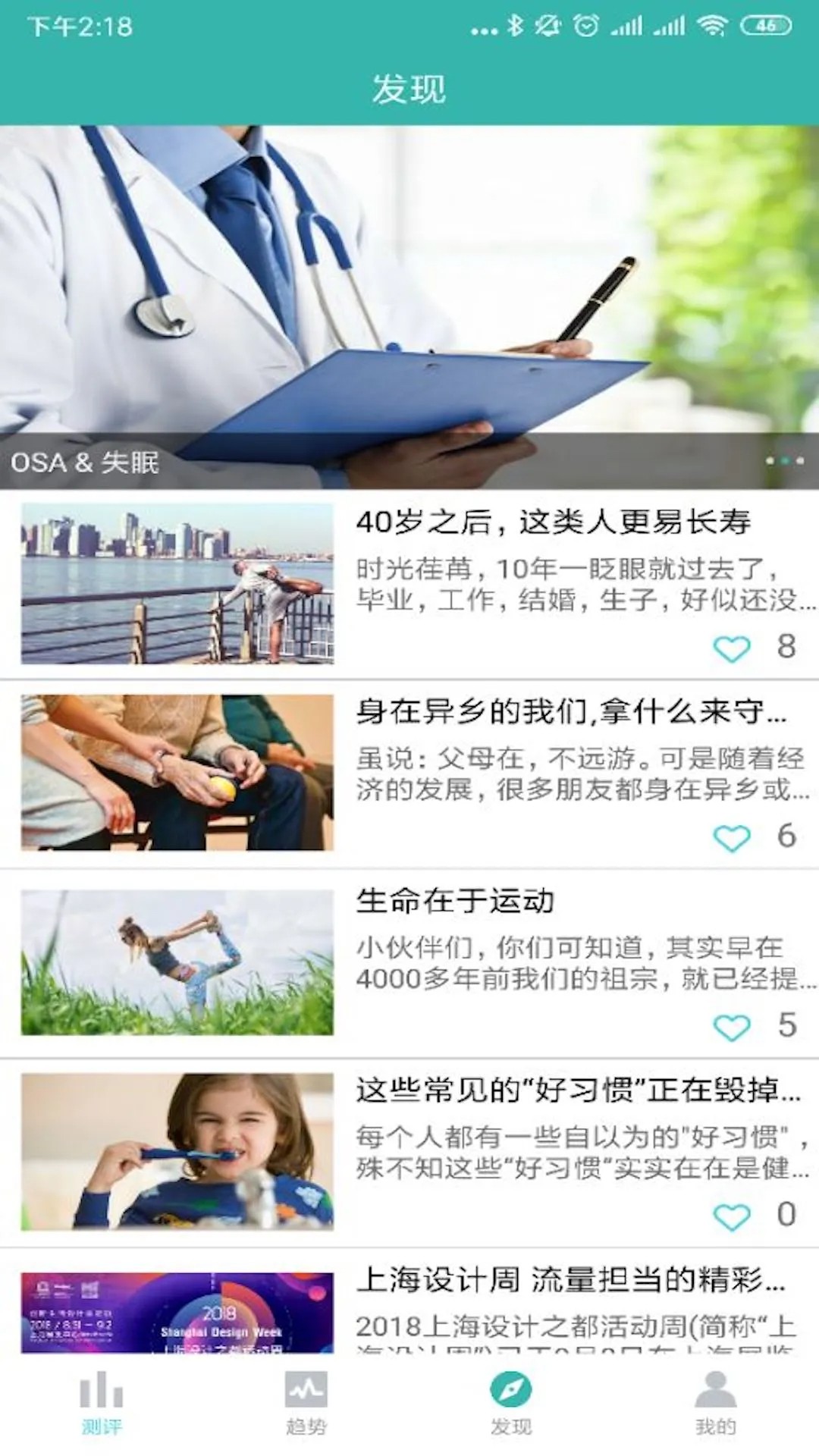
Task: Like the 生命在于运动 article
Action: tap(732, 1028)
